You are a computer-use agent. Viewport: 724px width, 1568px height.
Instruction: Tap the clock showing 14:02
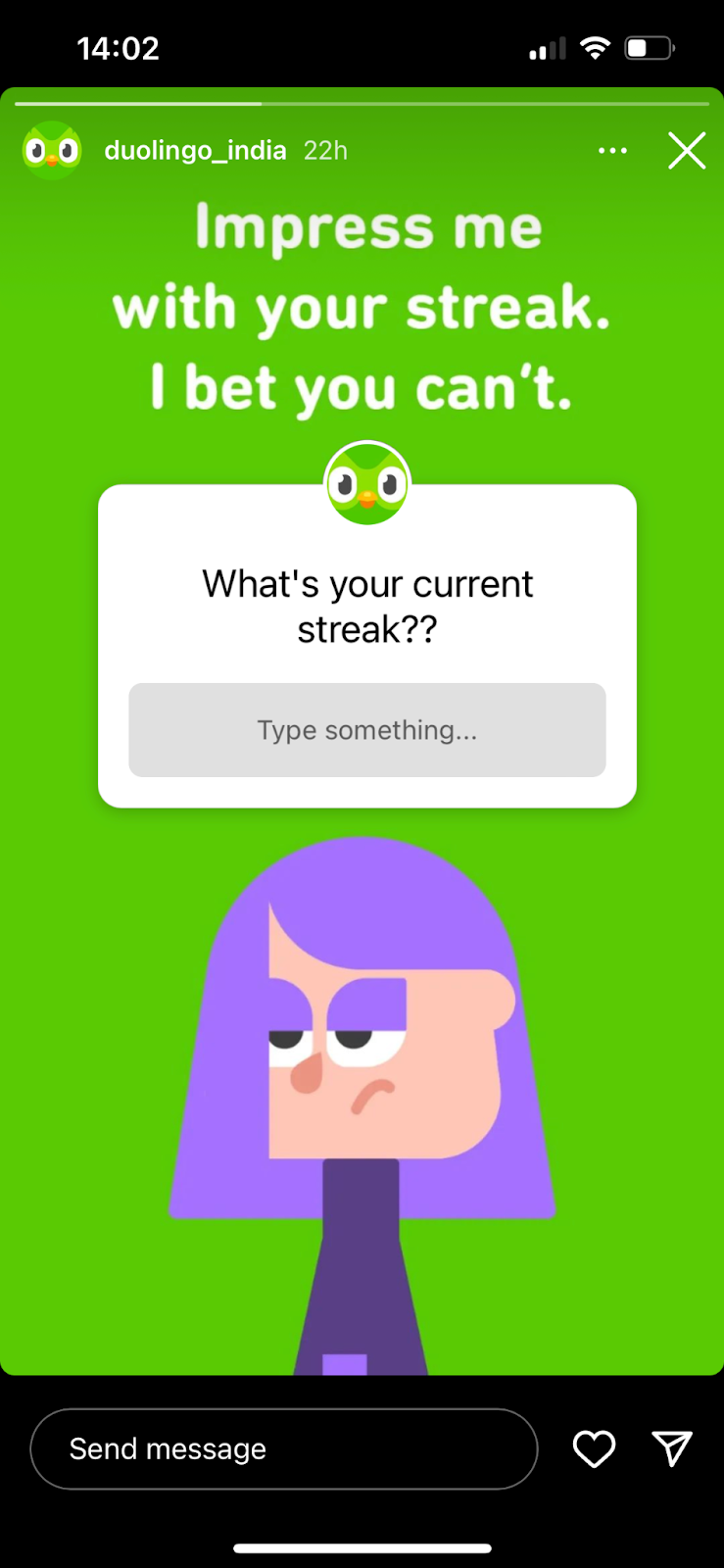coord(118,46)
